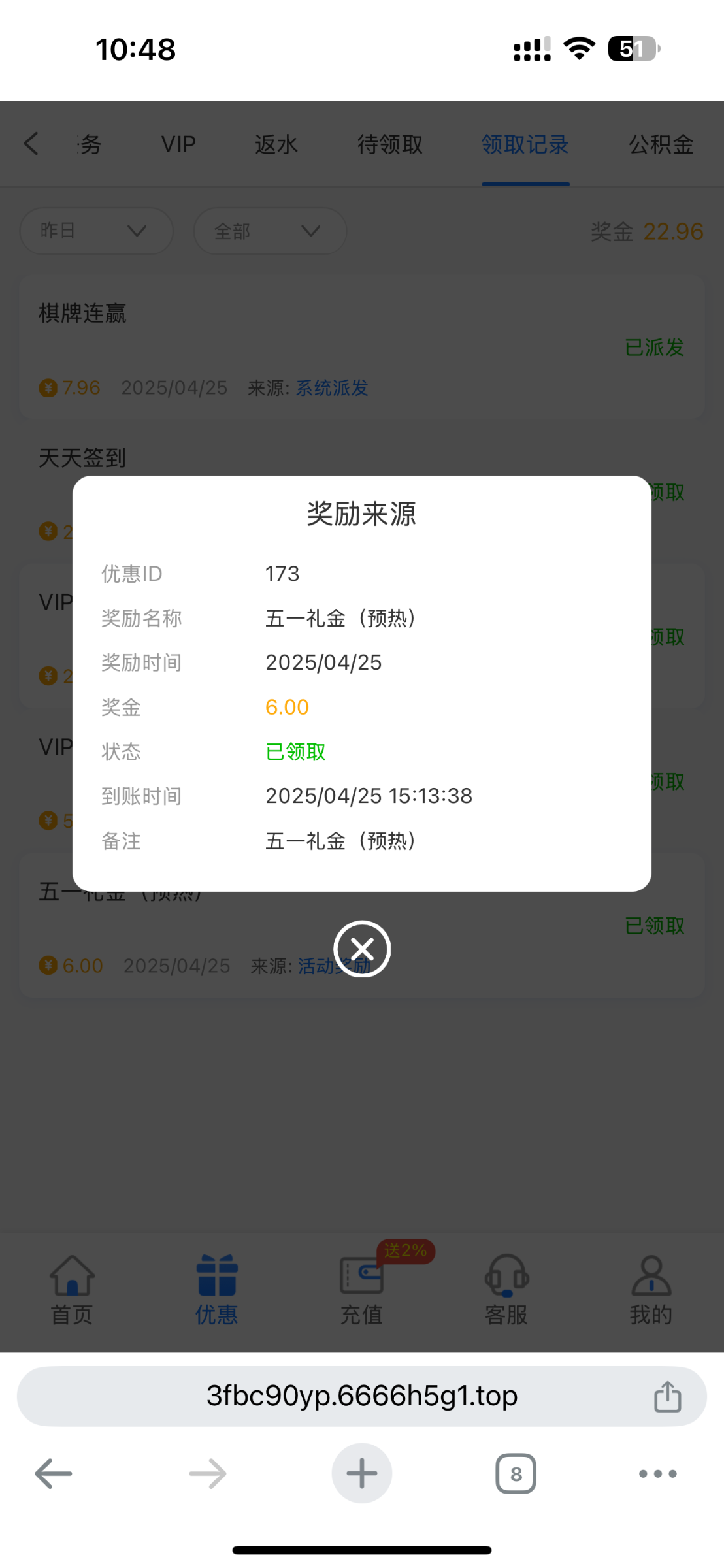Open the 我的 profile tab
This screenshot has width=724, height=1568.
click(x=651, y=1290)
